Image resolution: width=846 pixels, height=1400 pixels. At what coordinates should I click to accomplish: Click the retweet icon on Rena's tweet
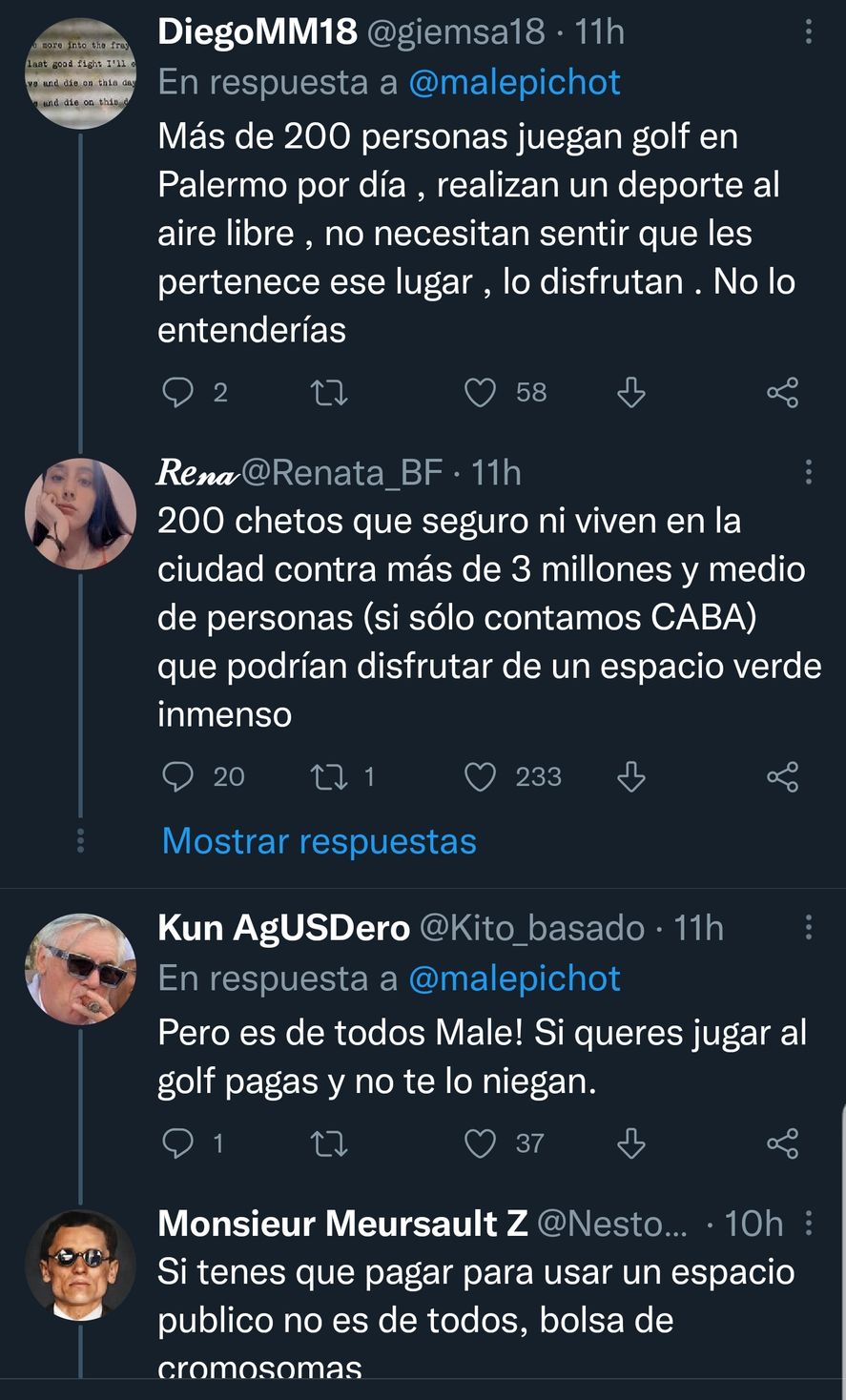pos(330,776)
